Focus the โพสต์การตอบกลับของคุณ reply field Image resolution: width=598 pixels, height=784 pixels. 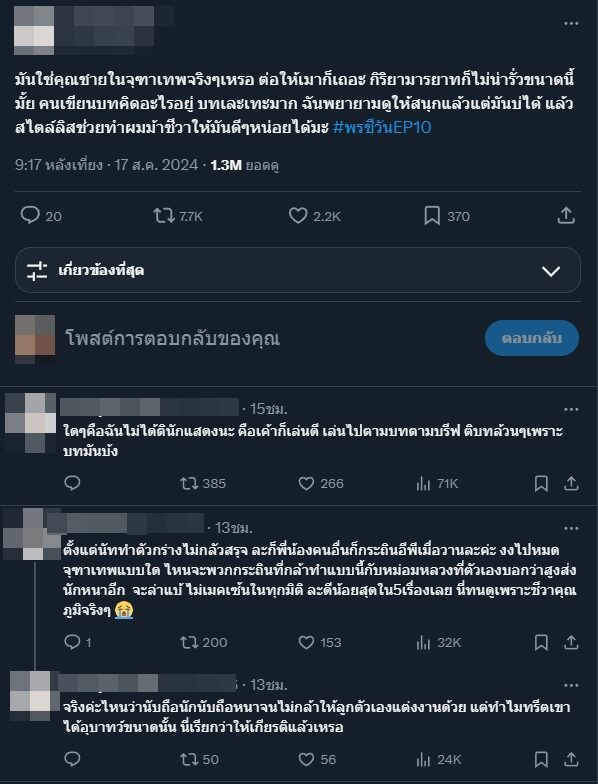[270, 338]
